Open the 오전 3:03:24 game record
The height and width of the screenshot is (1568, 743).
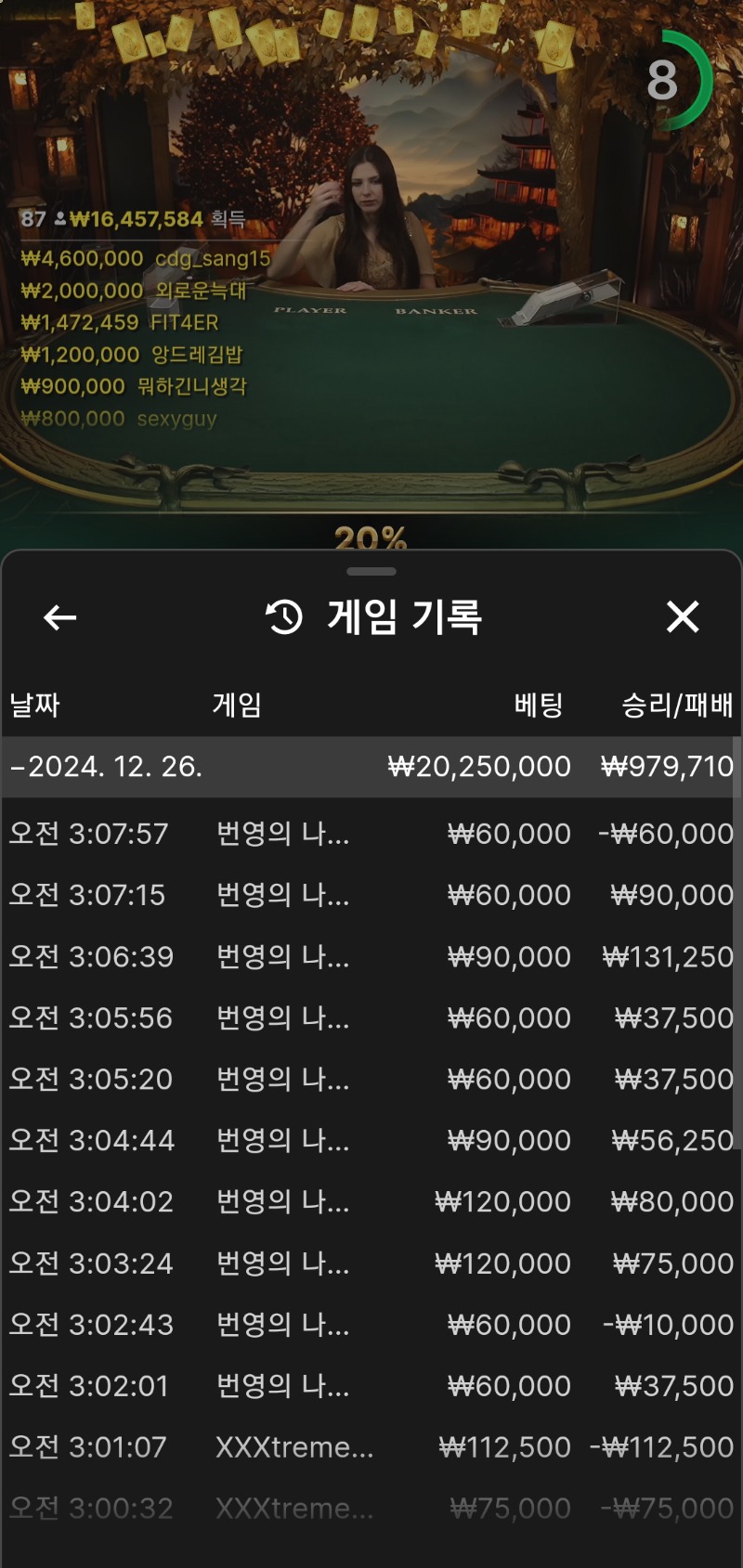pos(371,1263)
